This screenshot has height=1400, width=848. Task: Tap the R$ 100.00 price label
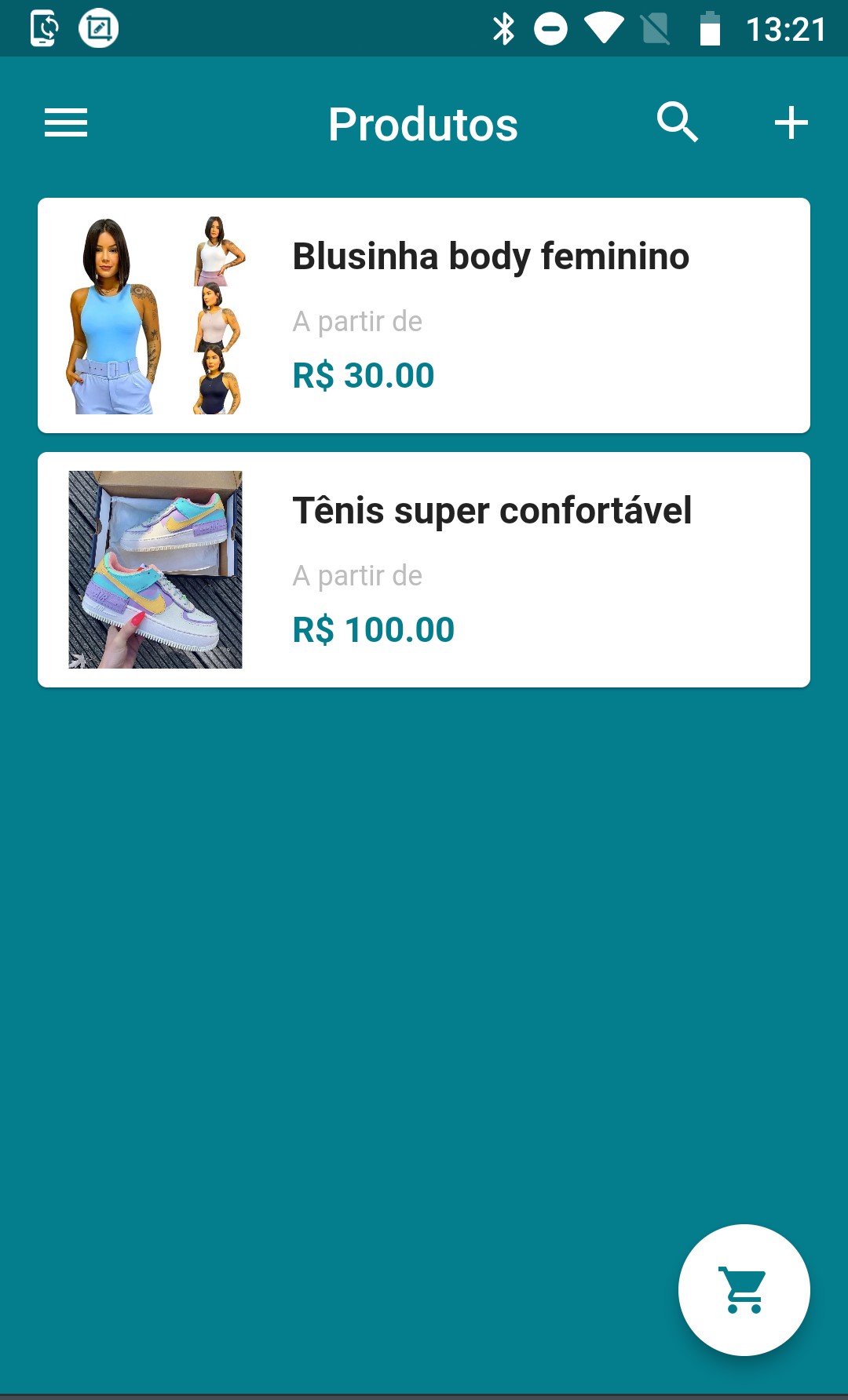pos(373,629)
